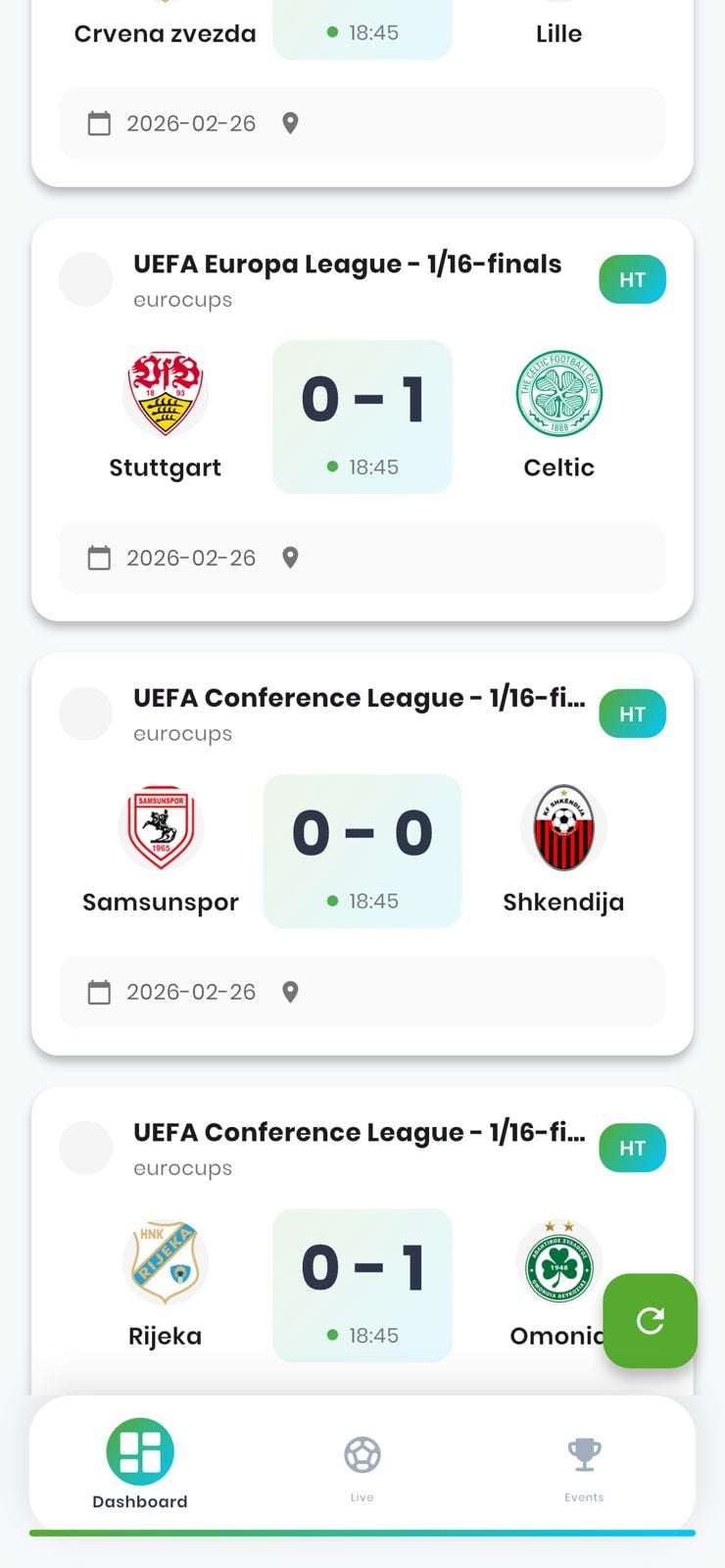This screenshot has width=725, height=1568.
Task: Toggle the HT badge on the Samsunspor match
Action: click(632, 713)
